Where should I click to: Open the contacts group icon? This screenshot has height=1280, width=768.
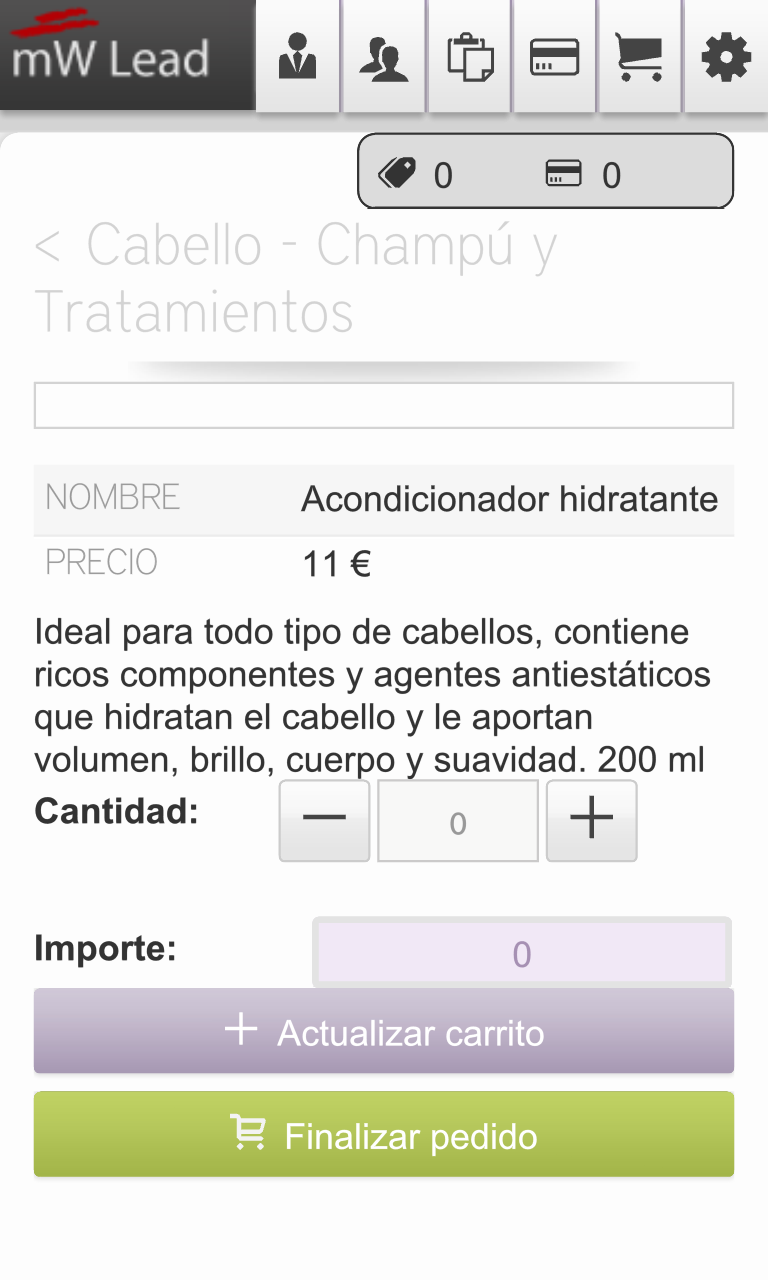pyautogui.click(x=383, y=56)
